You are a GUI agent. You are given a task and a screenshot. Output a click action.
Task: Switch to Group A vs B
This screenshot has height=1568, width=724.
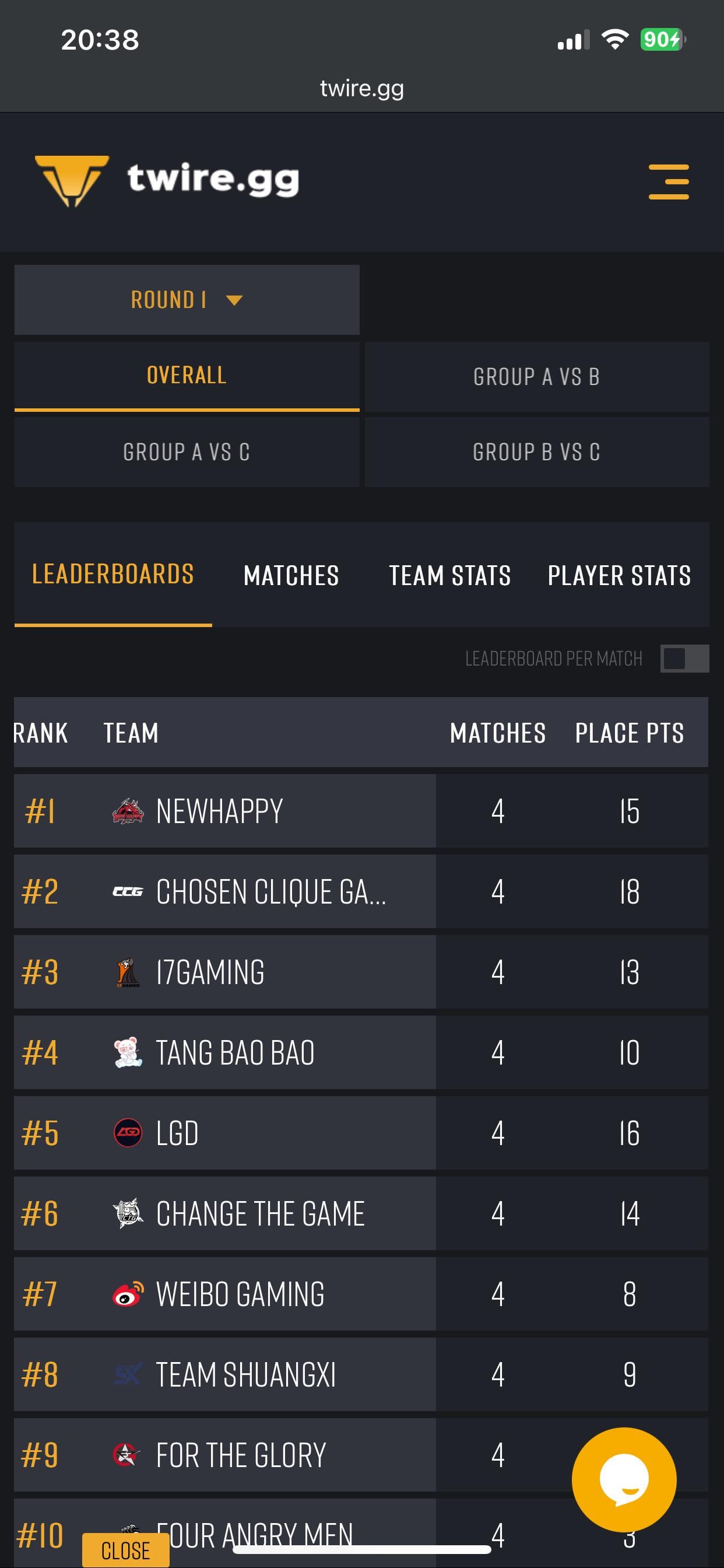(537, 377)
